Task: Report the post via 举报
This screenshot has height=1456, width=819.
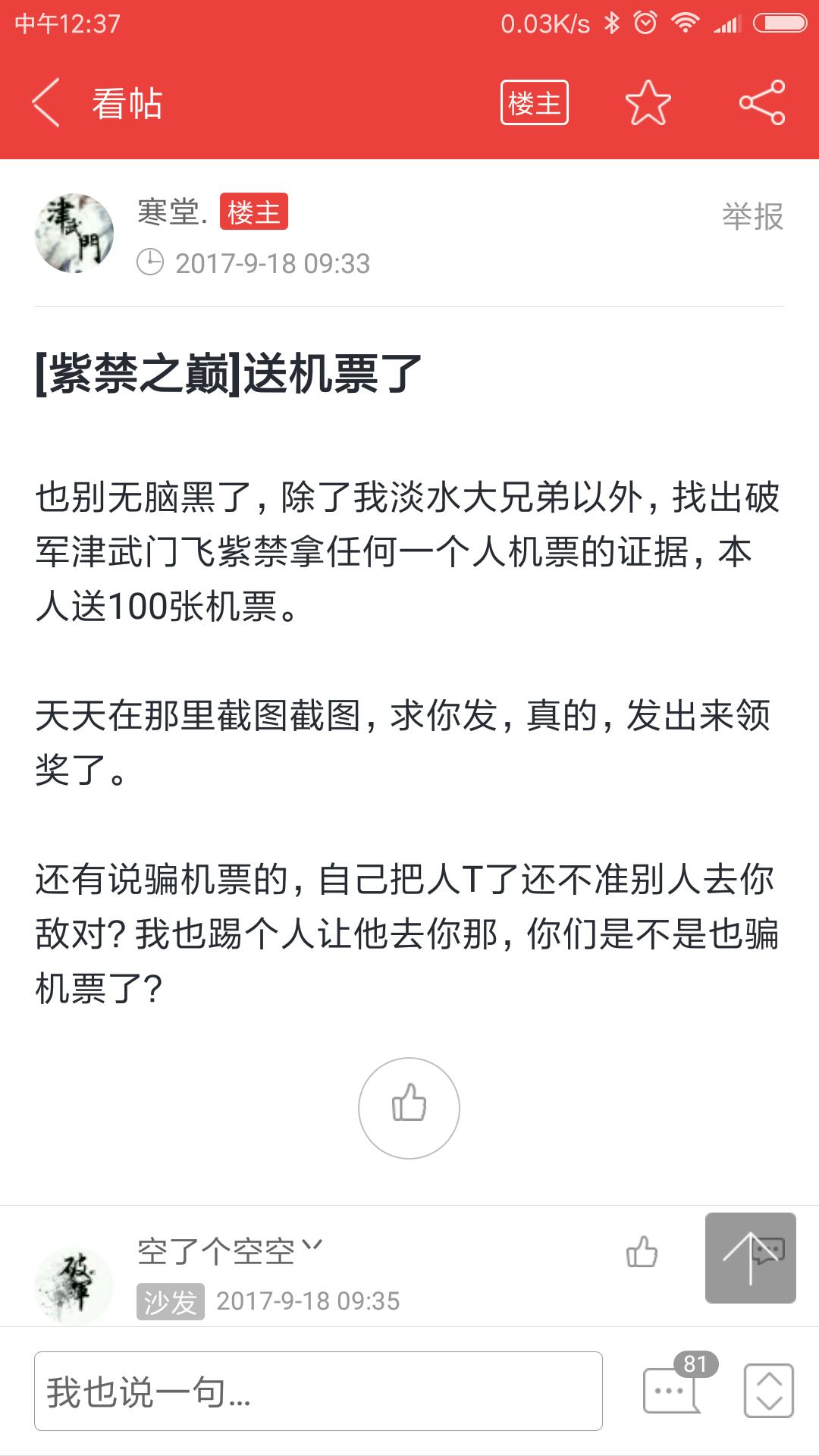Action: 752,216
